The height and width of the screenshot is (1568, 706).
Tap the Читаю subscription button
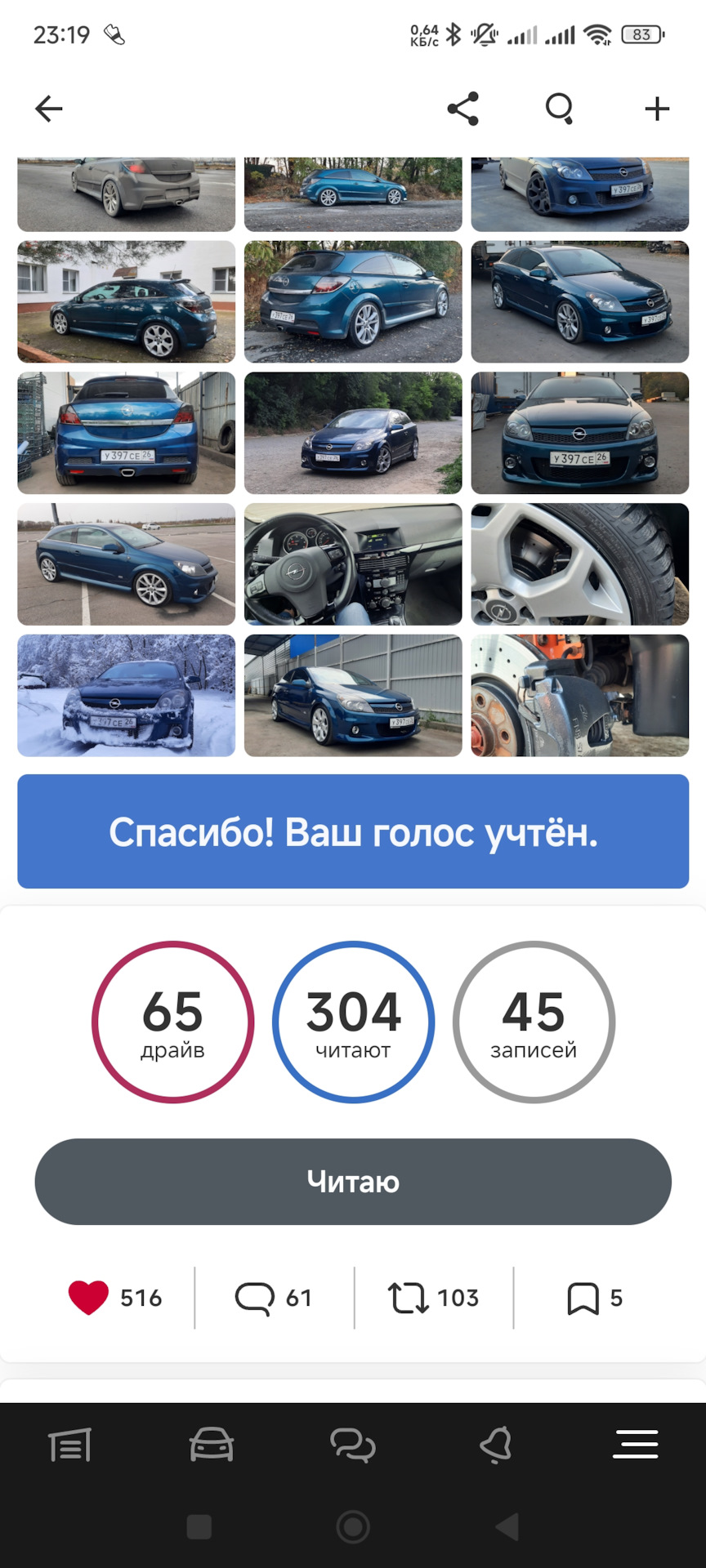pyautogui.click(x=352, y=1182)
